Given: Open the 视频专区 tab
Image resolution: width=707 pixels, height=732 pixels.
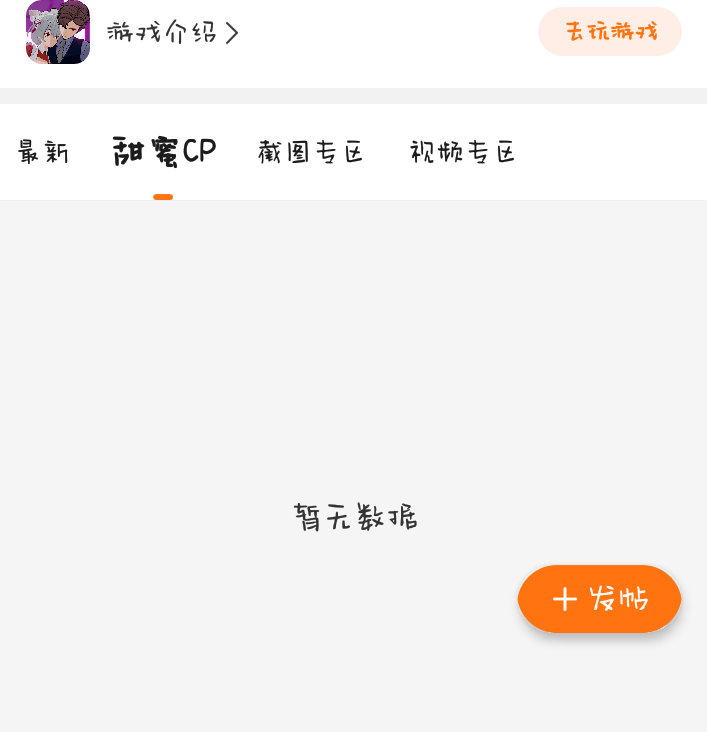Looking at the screenshot, I should pyautogui.click(x=462, y=153).
